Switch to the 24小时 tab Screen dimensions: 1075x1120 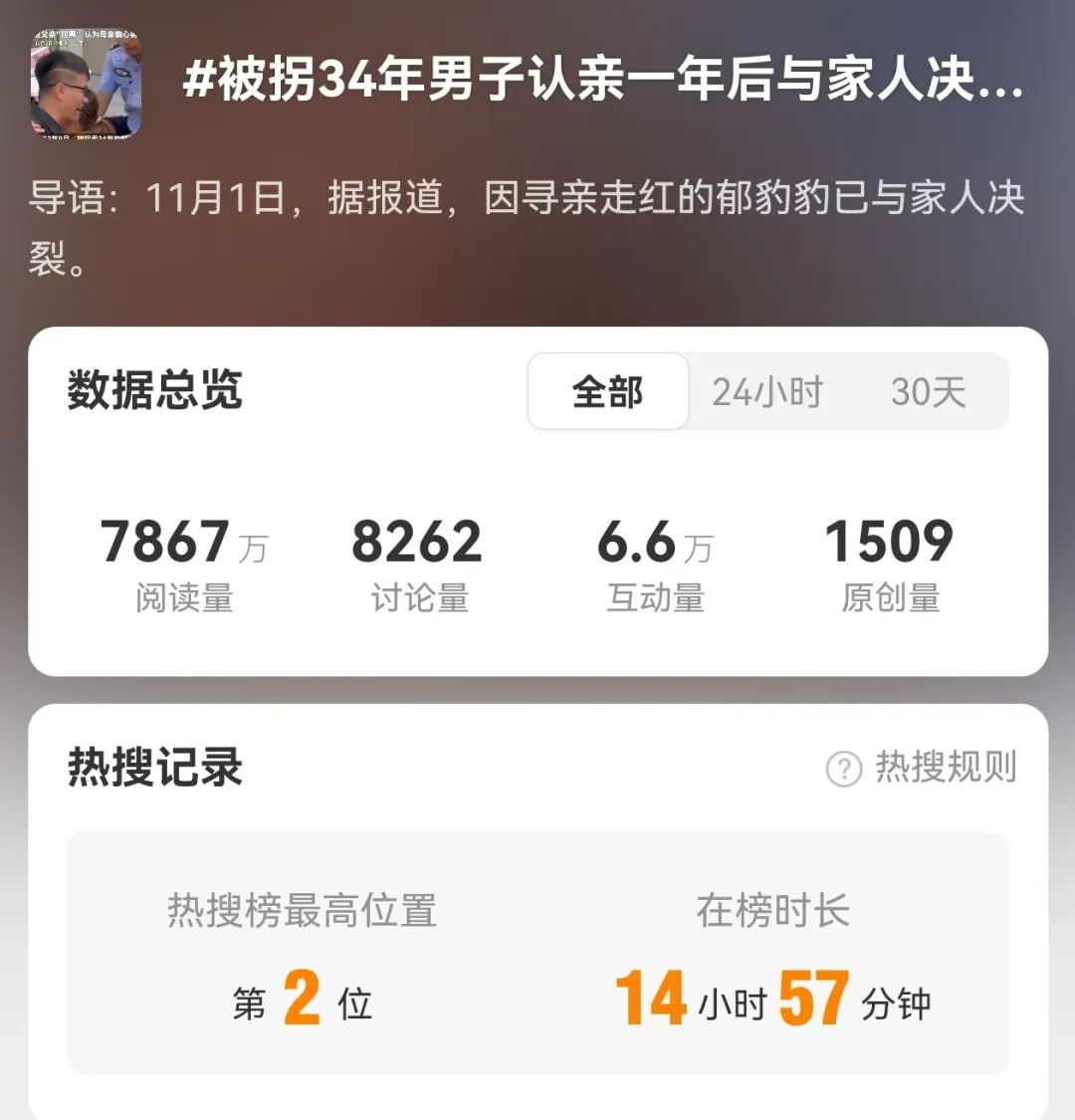point(764,392)
